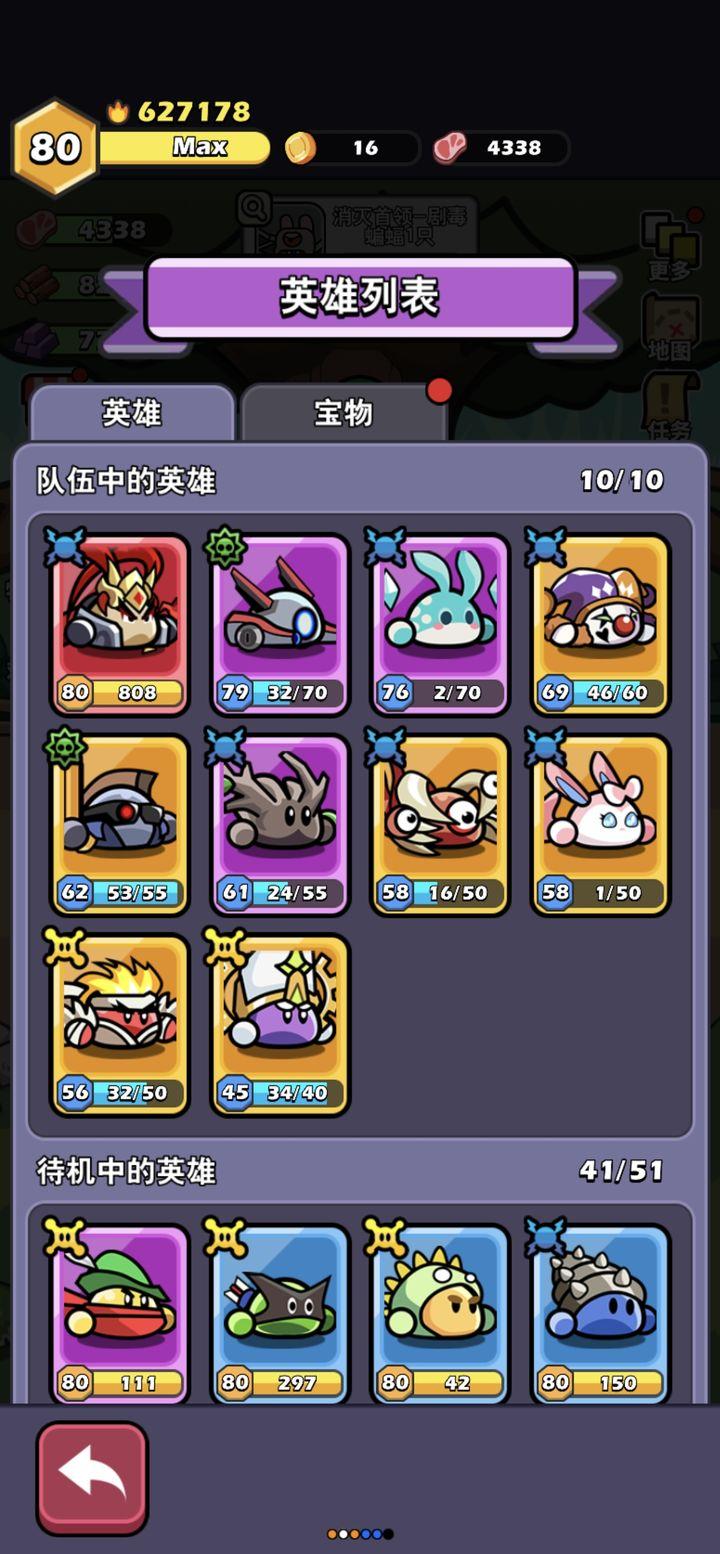This screenshot has height=1554, width=720.
Task: Select standby hero with 42 shards
Action: point(440,1314)
